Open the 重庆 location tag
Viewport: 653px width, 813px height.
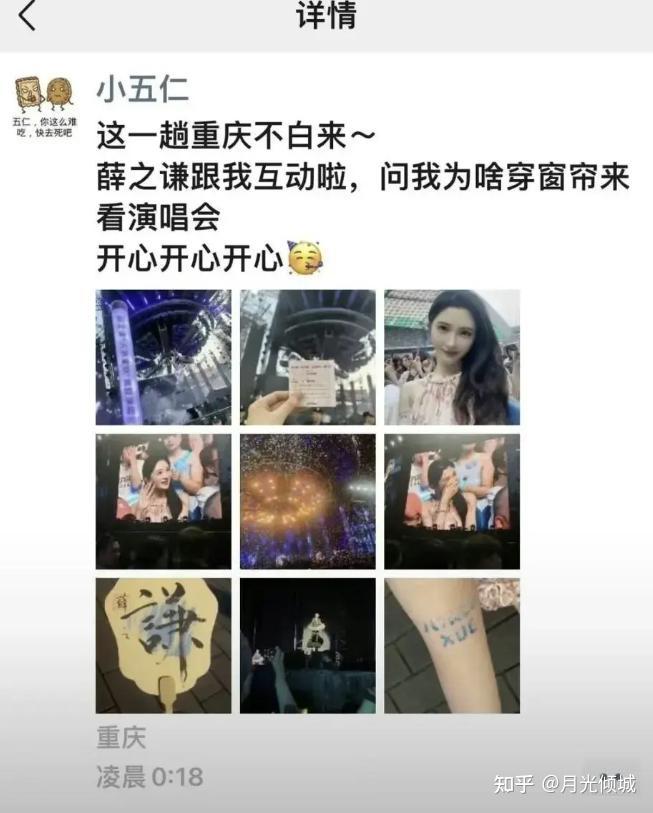pos(121,739)
